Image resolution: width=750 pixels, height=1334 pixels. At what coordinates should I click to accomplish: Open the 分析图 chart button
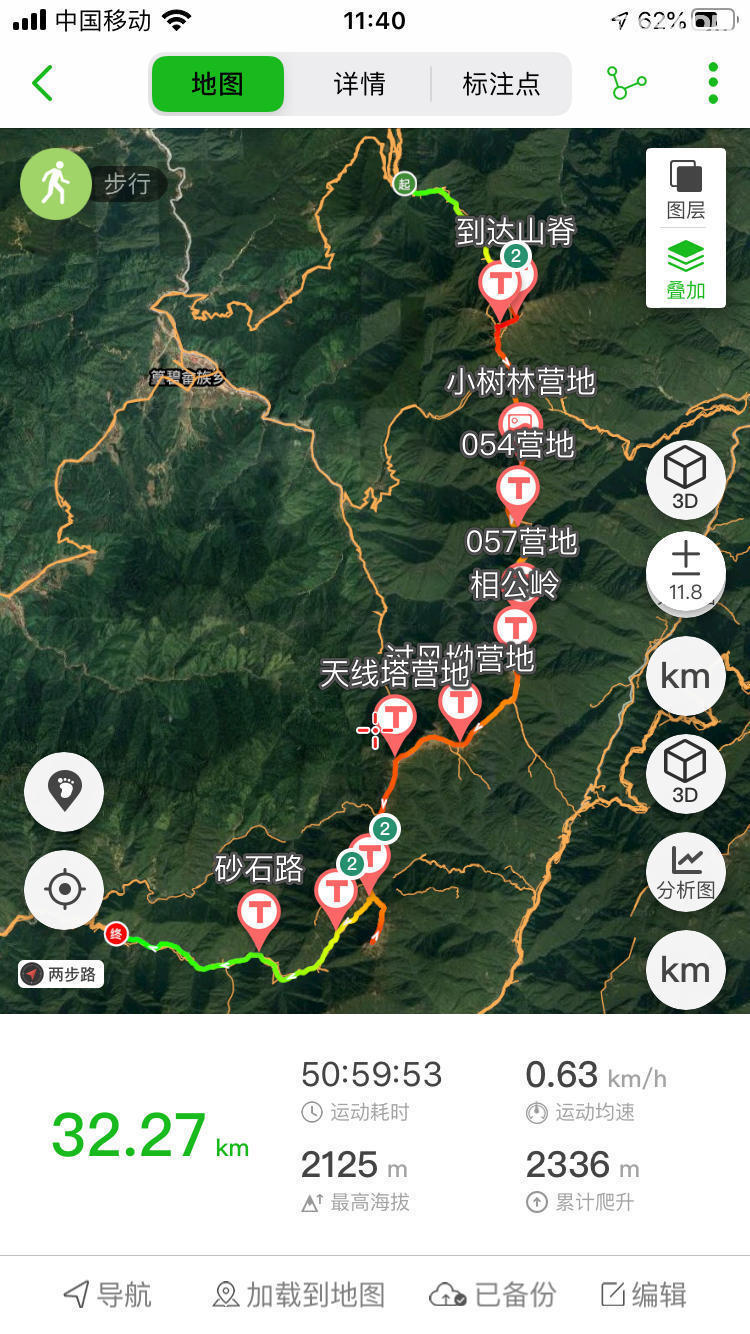pyautogui.click(x=686, y=872)
